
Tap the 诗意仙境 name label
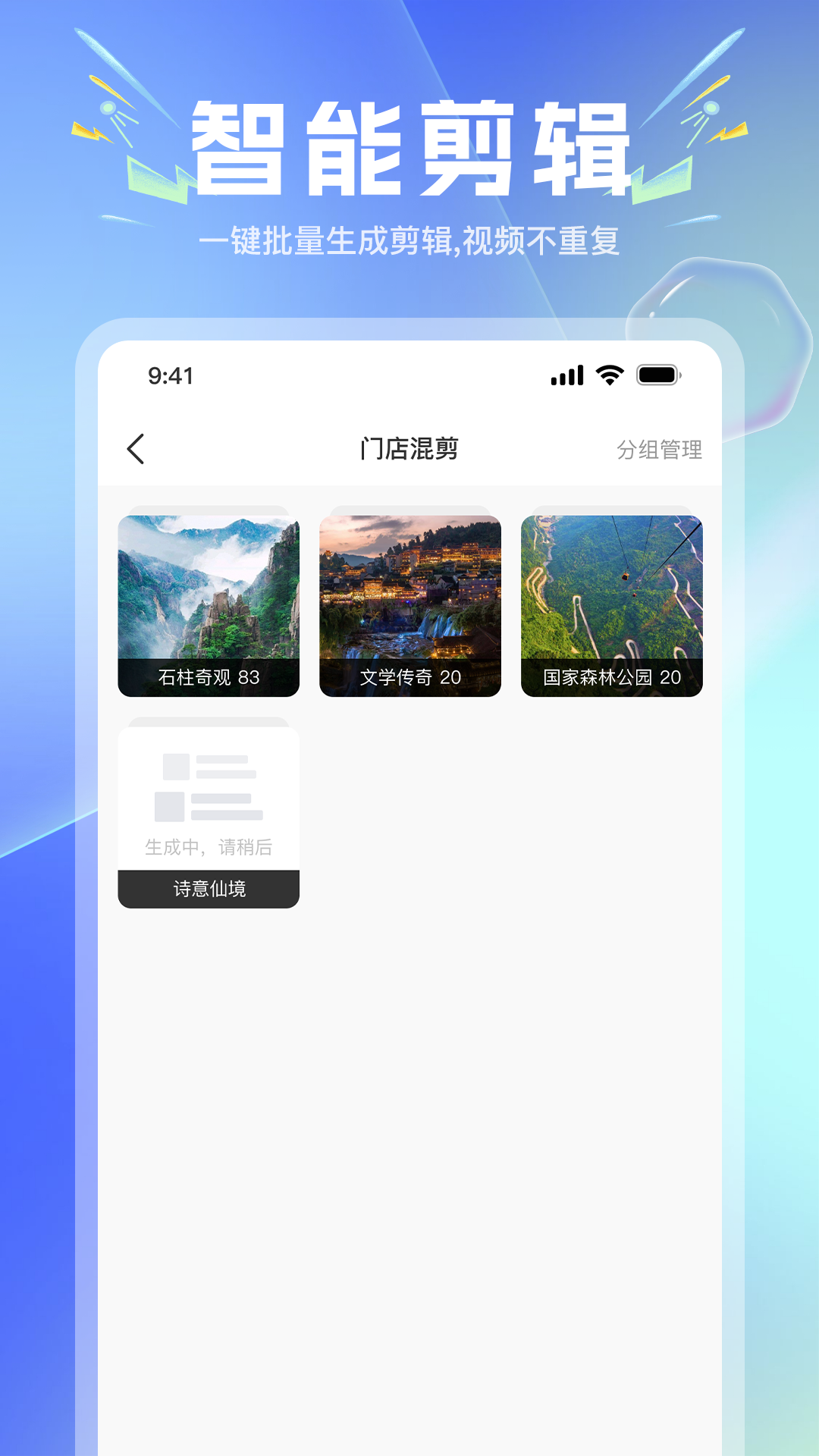209,888
